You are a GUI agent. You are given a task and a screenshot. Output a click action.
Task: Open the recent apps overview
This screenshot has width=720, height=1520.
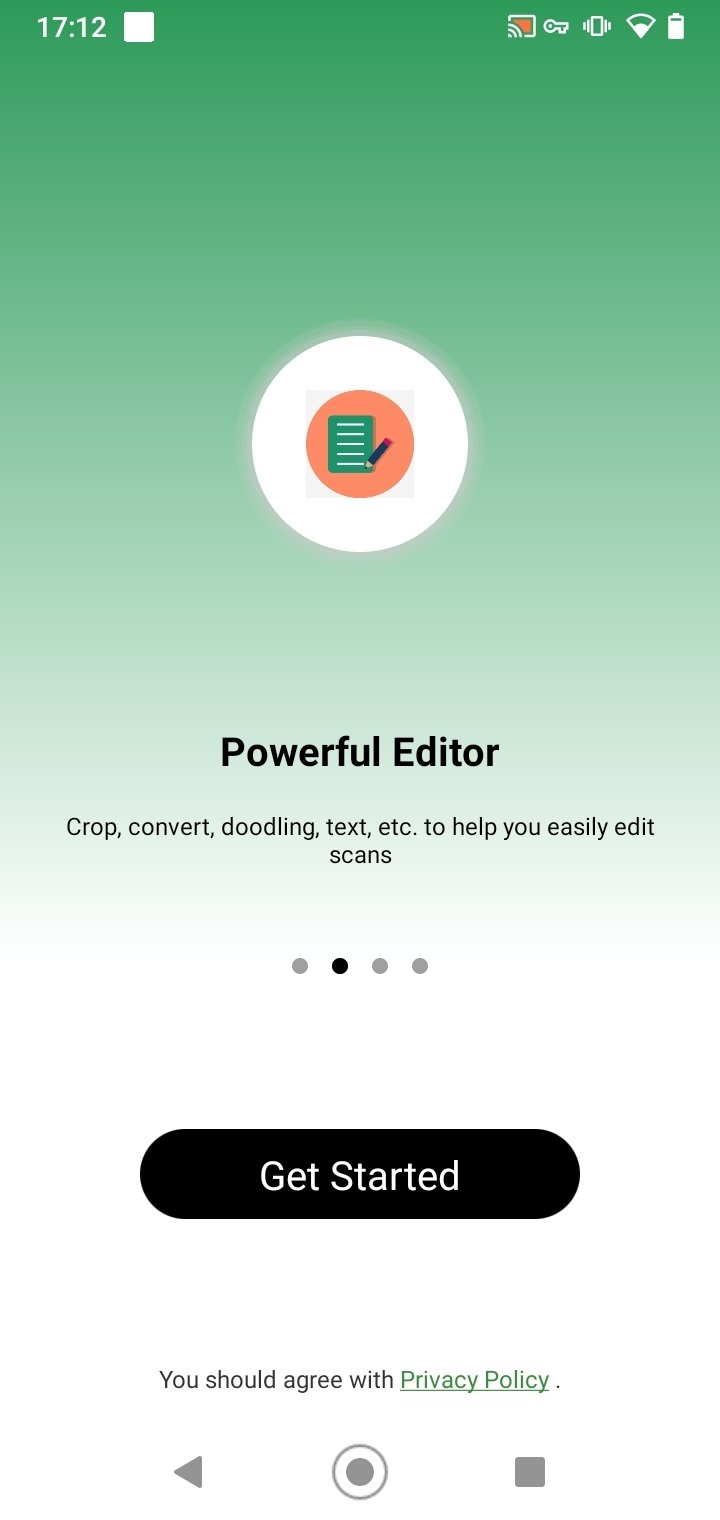pyautogui.click(x=530, y=1472)
